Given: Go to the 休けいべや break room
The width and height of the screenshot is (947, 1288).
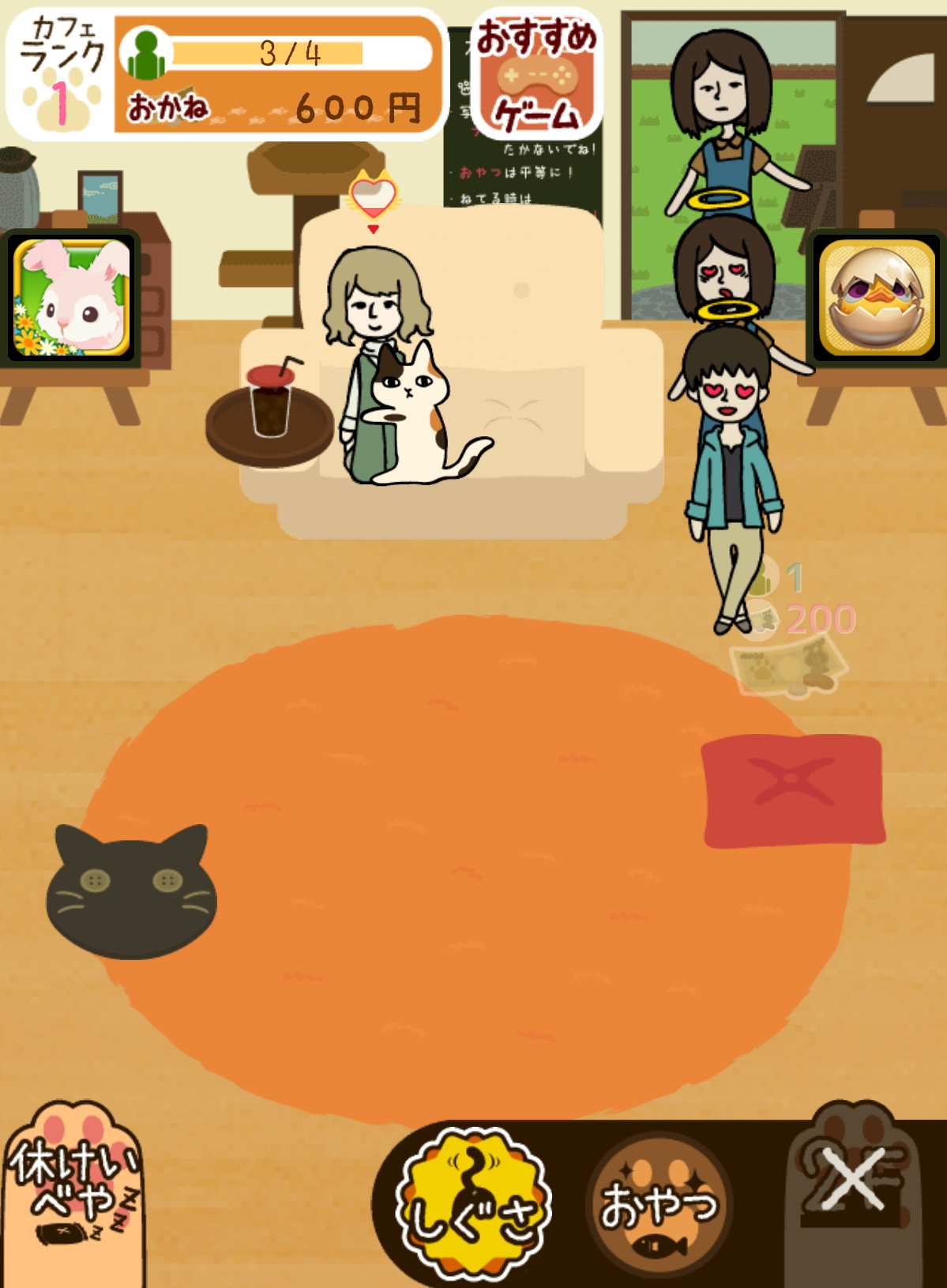Looking at the screenshot, I should pos(73,1193).
